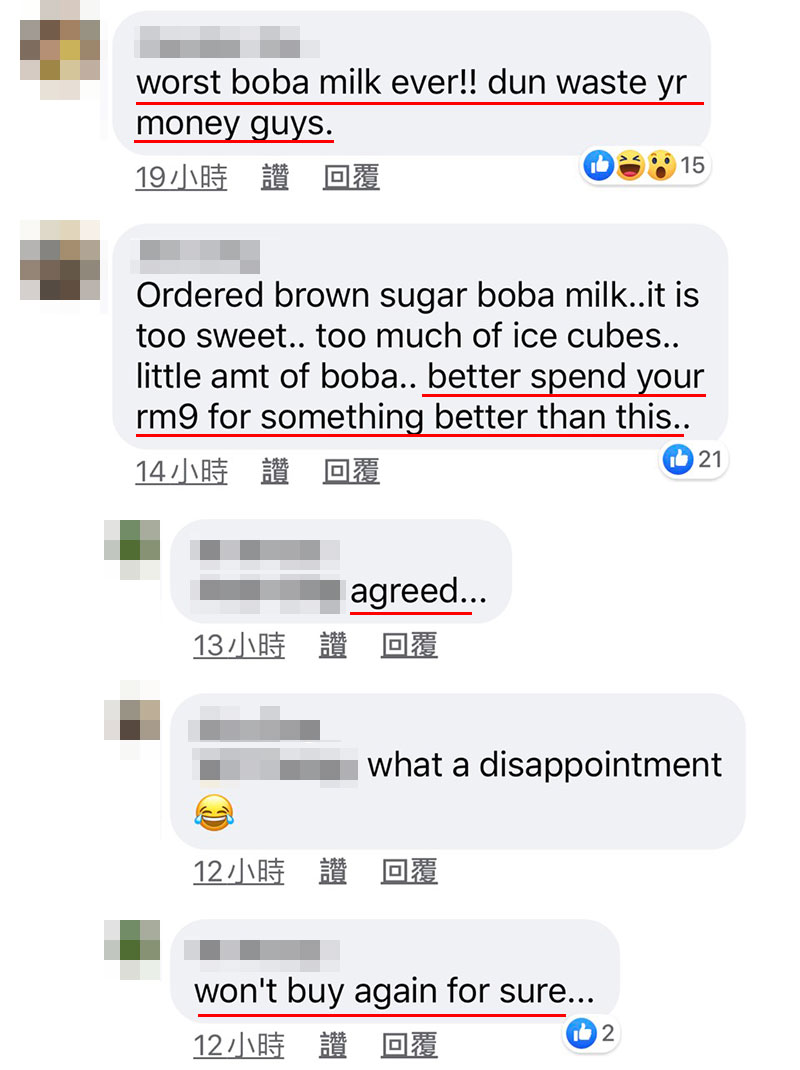Like the "what a disappointment" reply
This screenshot has height=1070, width=800.
333,871
